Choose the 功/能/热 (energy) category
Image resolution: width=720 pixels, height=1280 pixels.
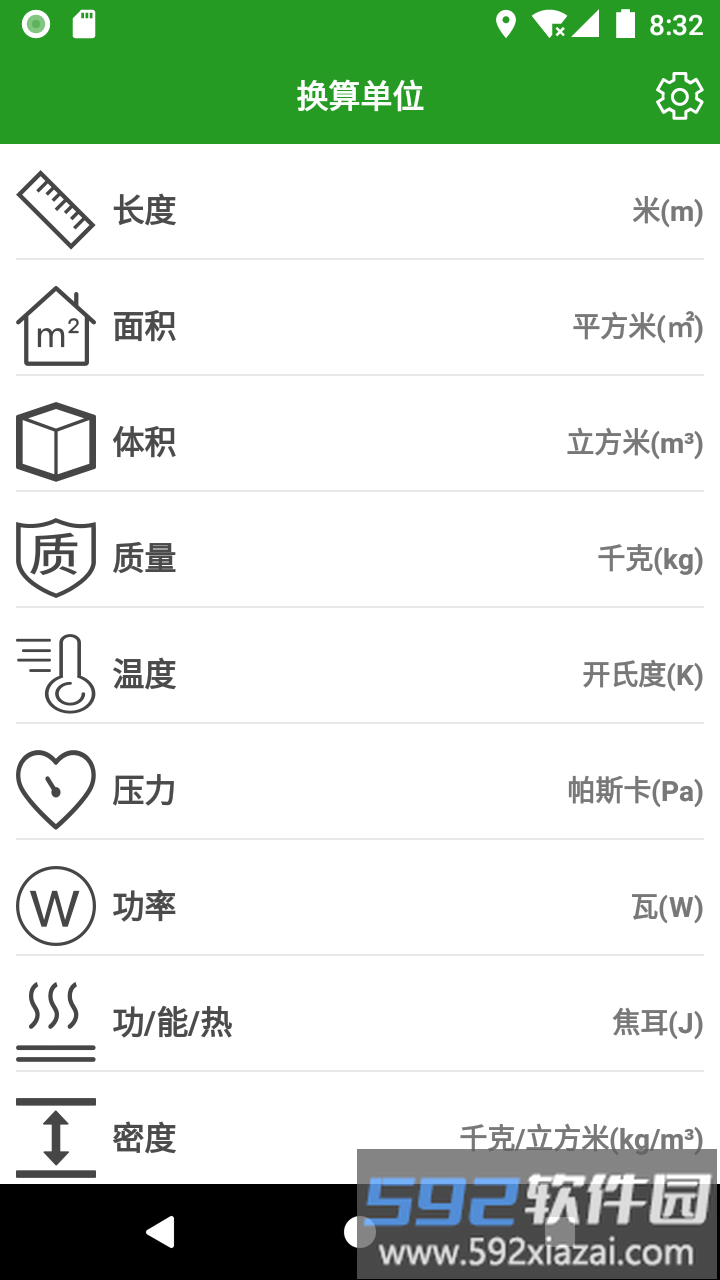[360, 1022]
